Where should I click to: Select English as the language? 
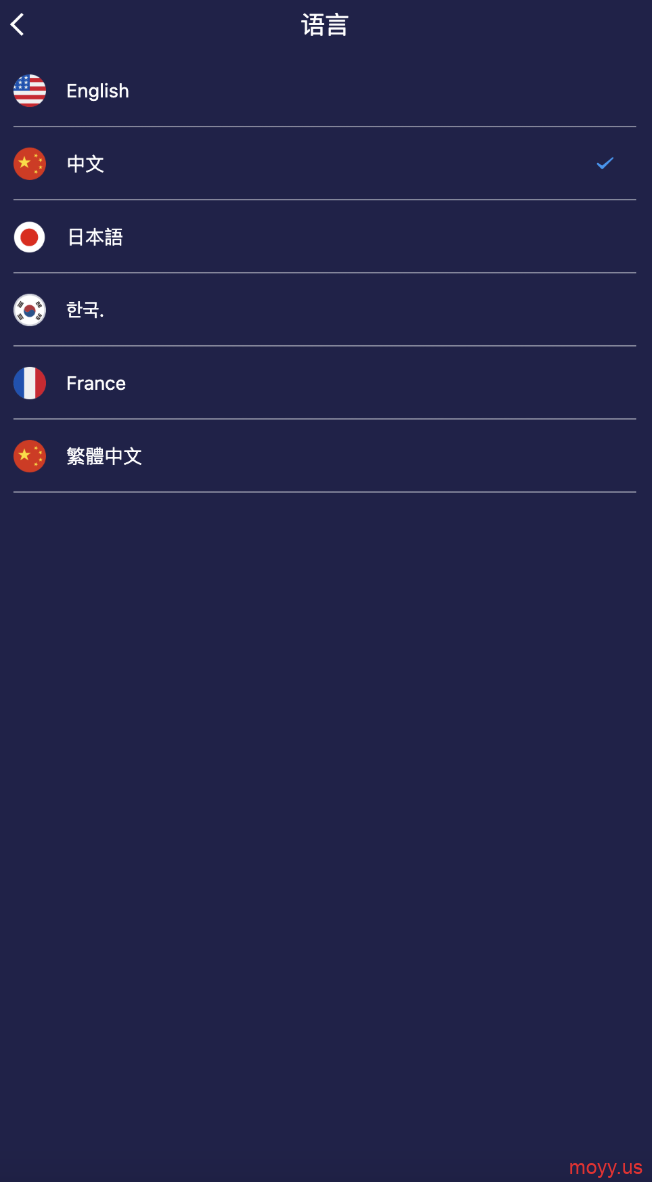pyautogui.click(x=325, y=90)
